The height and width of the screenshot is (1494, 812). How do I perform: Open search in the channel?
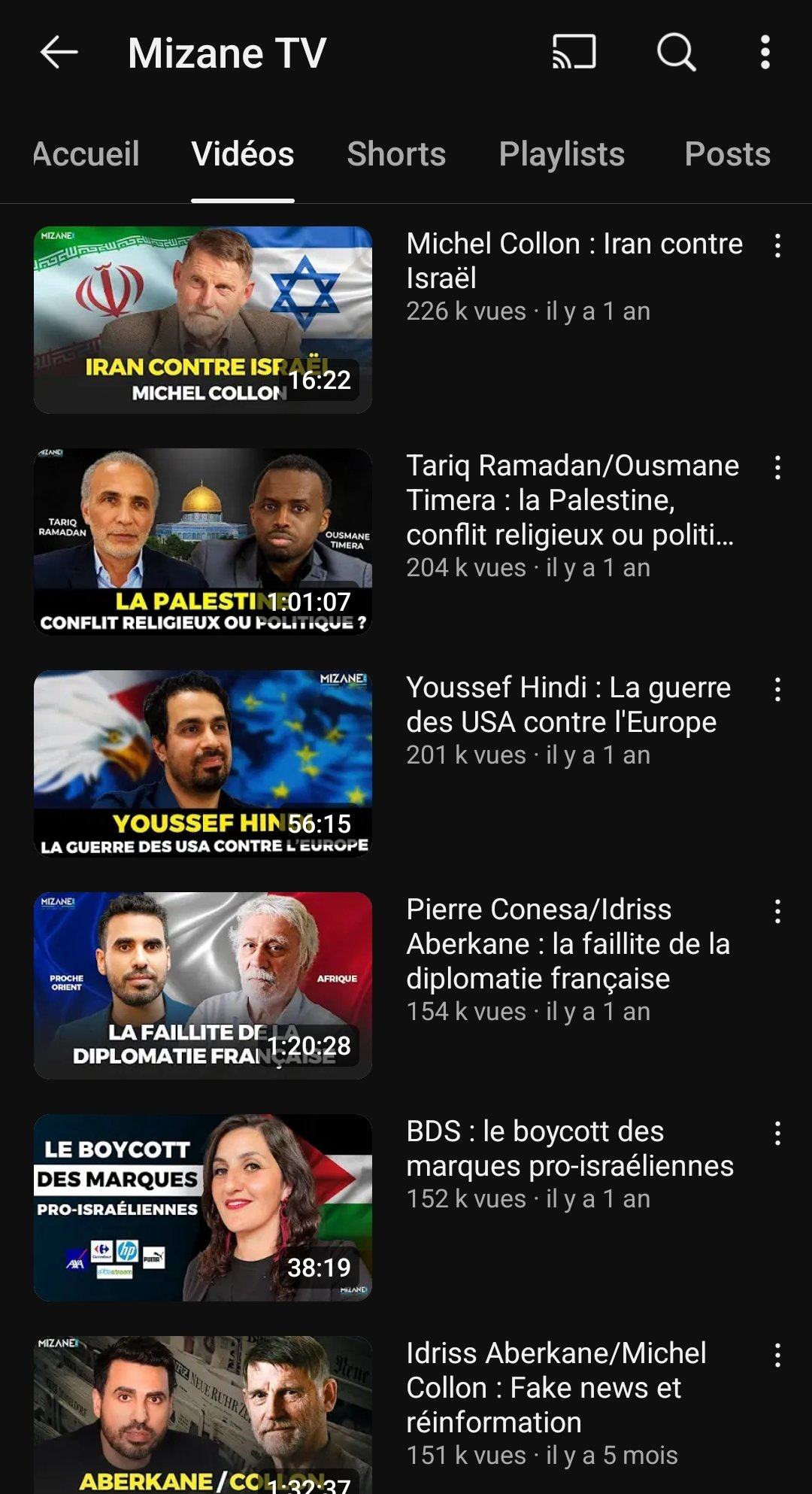tap(676, 53)
